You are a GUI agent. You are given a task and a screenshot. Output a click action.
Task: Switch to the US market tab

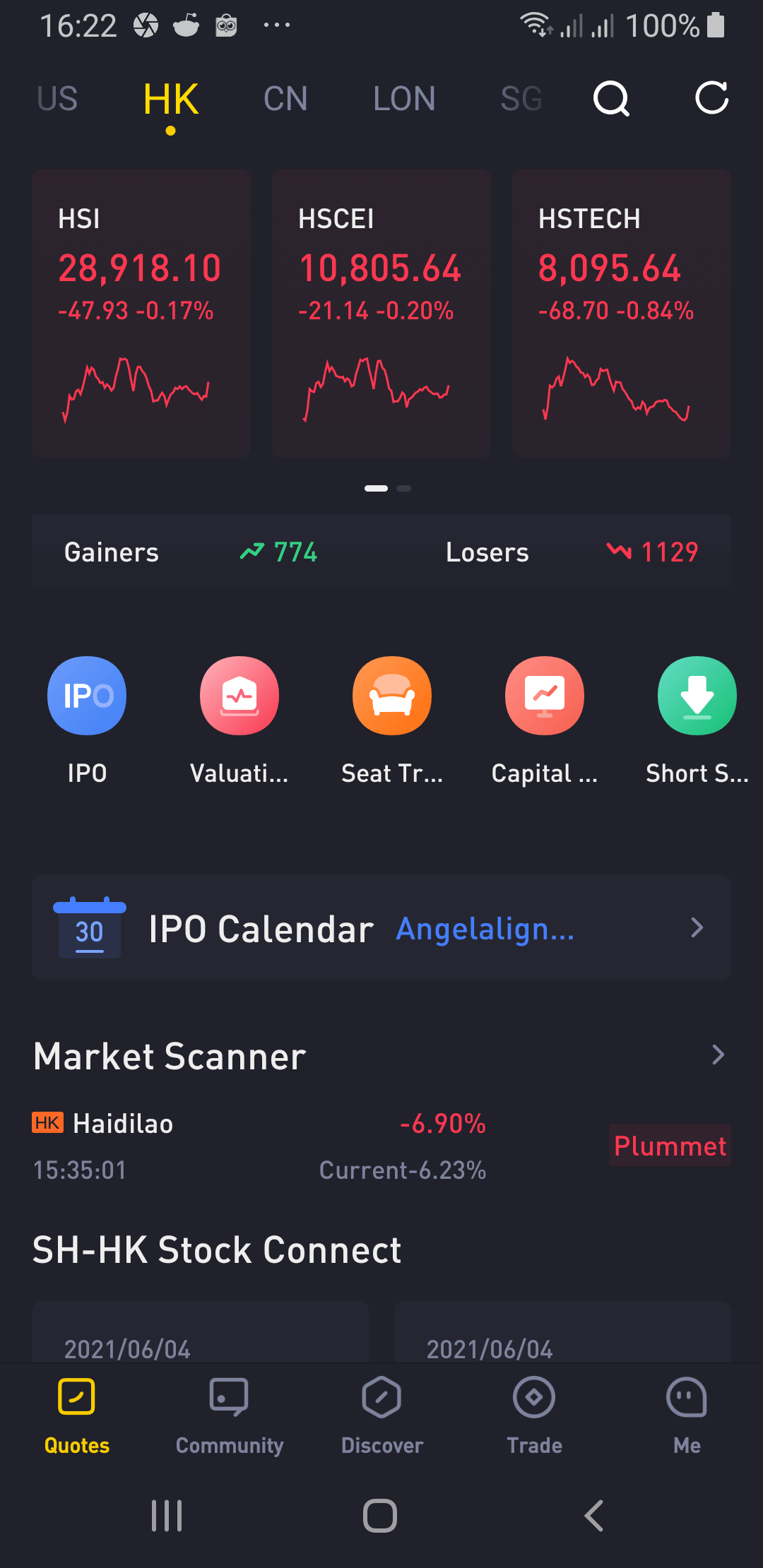[x=57, y=99]
